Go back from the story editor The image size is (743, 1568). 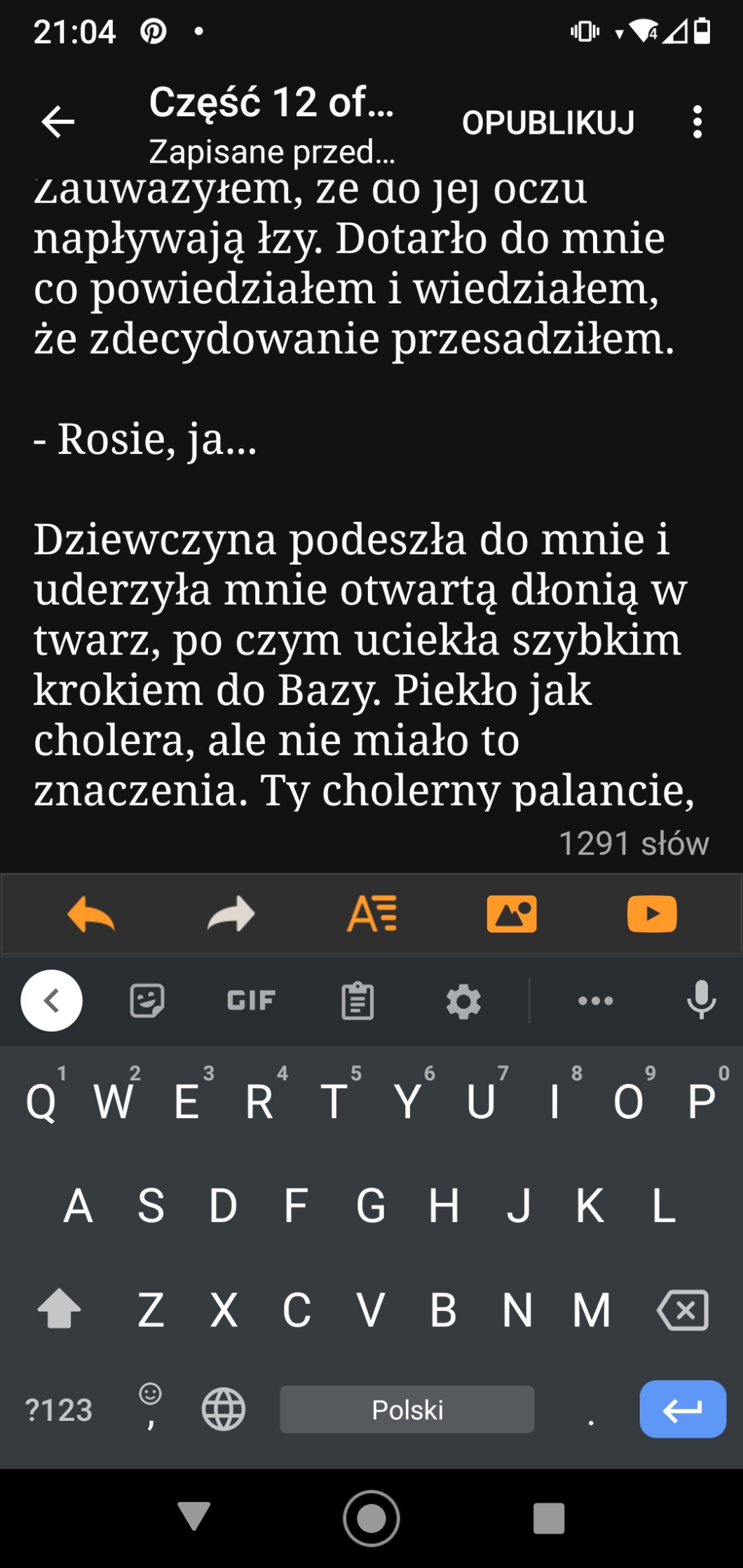click(57, 123)
